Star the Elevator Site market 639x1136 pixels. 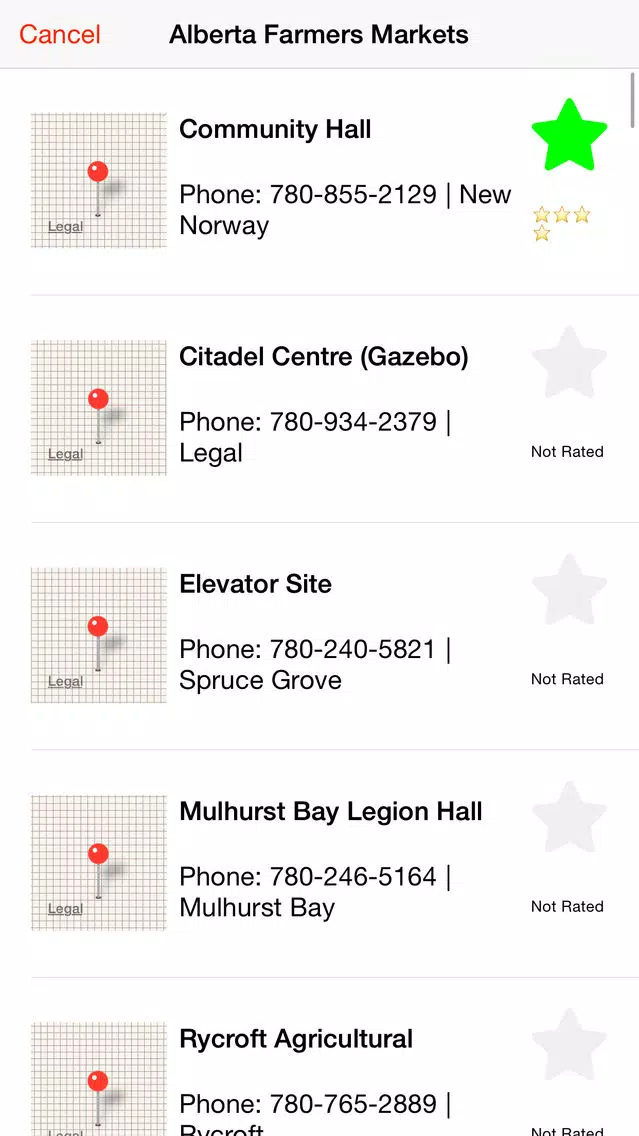click(569, 590)
